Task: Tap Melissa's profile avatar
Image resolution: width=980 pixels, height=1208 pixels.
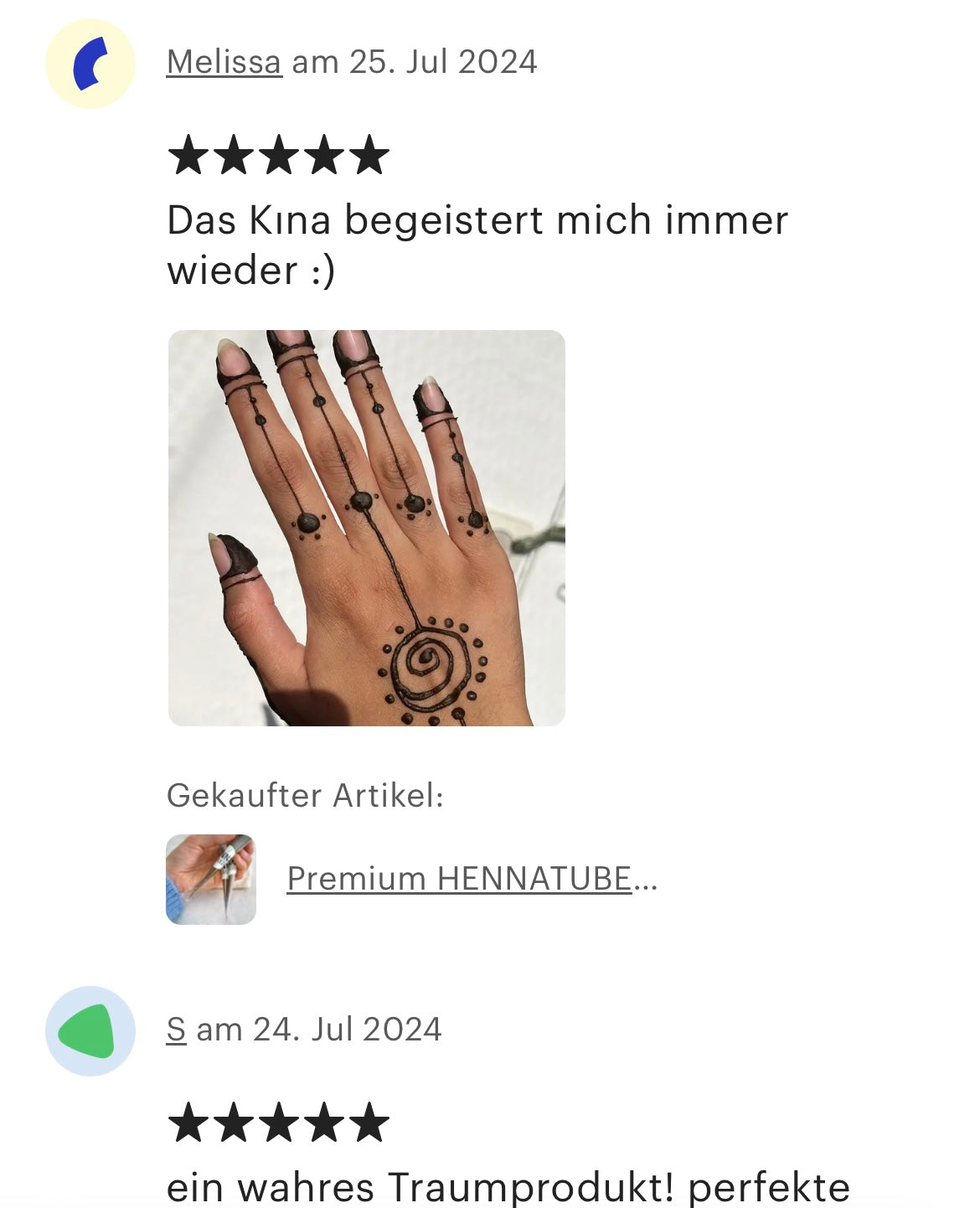Action: 90,64
